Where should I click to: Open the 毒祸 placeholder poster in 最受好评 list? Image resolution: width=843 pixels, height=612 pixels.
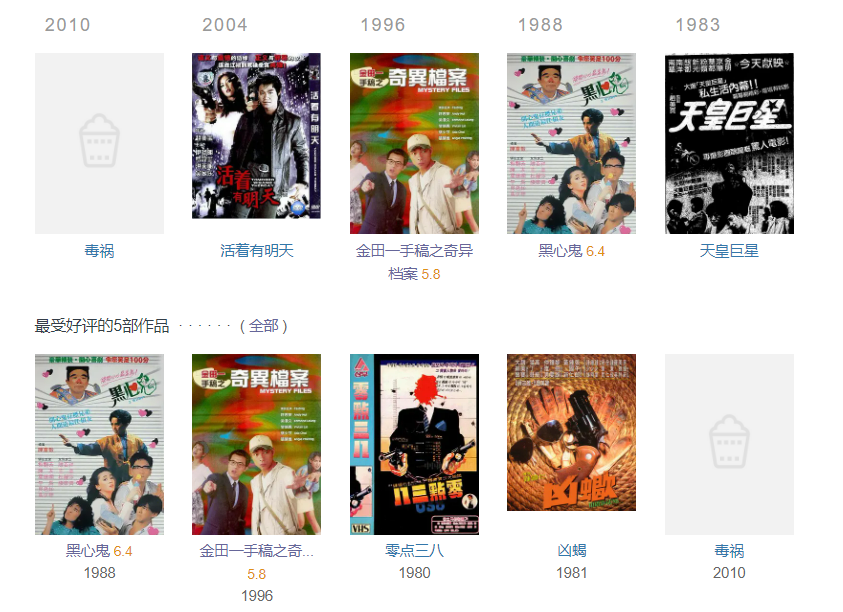point(729,444)
